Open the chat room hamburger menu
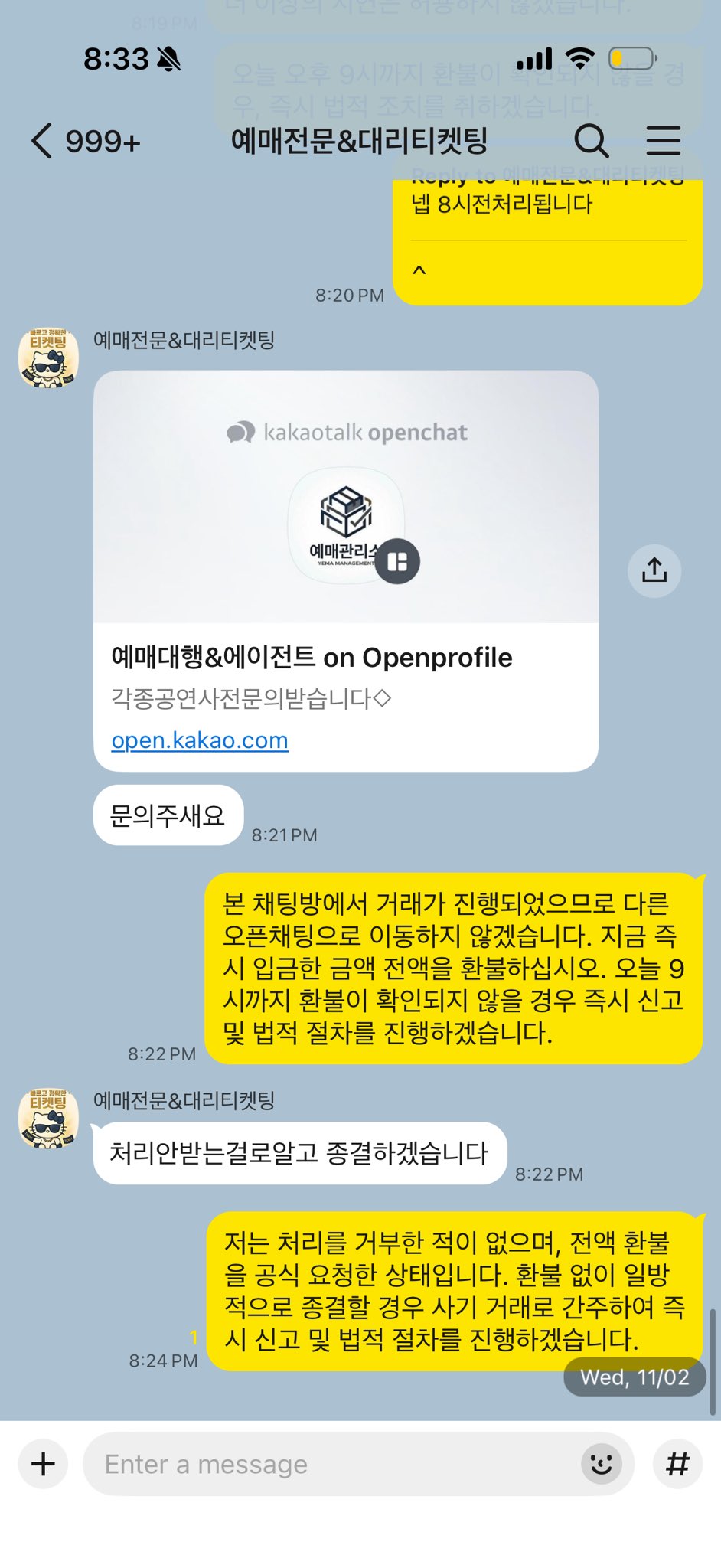Viewport: 721px width, 1568px height. pos(663,142)
